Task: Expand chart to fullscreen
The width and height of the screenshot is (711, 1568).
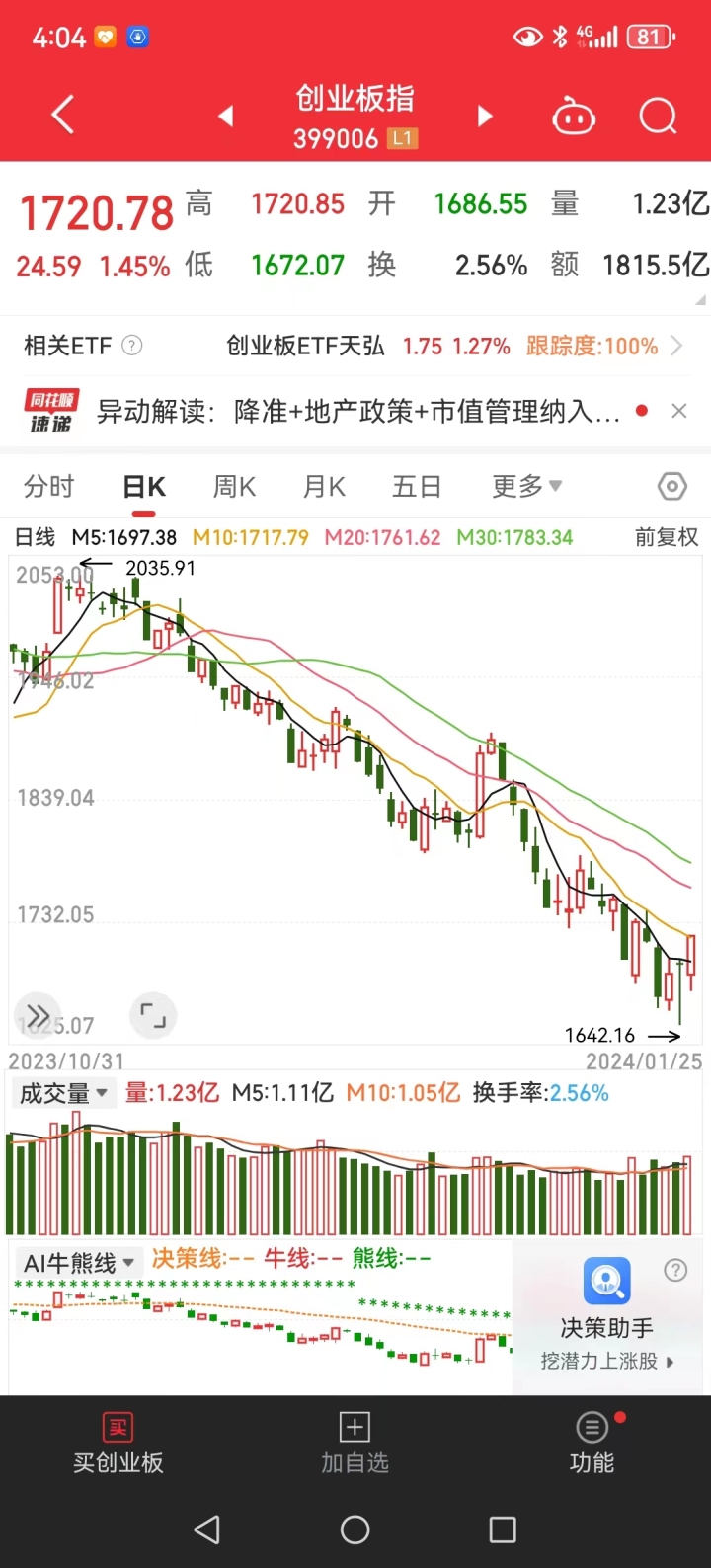Action: [x=153, y=1015]
